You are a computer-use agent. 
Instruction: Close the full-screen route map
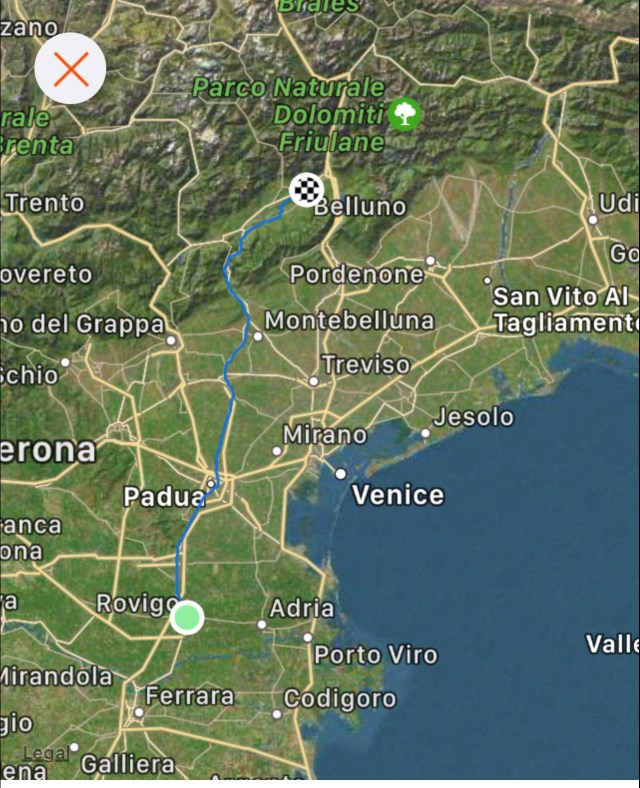pos(71,69)
